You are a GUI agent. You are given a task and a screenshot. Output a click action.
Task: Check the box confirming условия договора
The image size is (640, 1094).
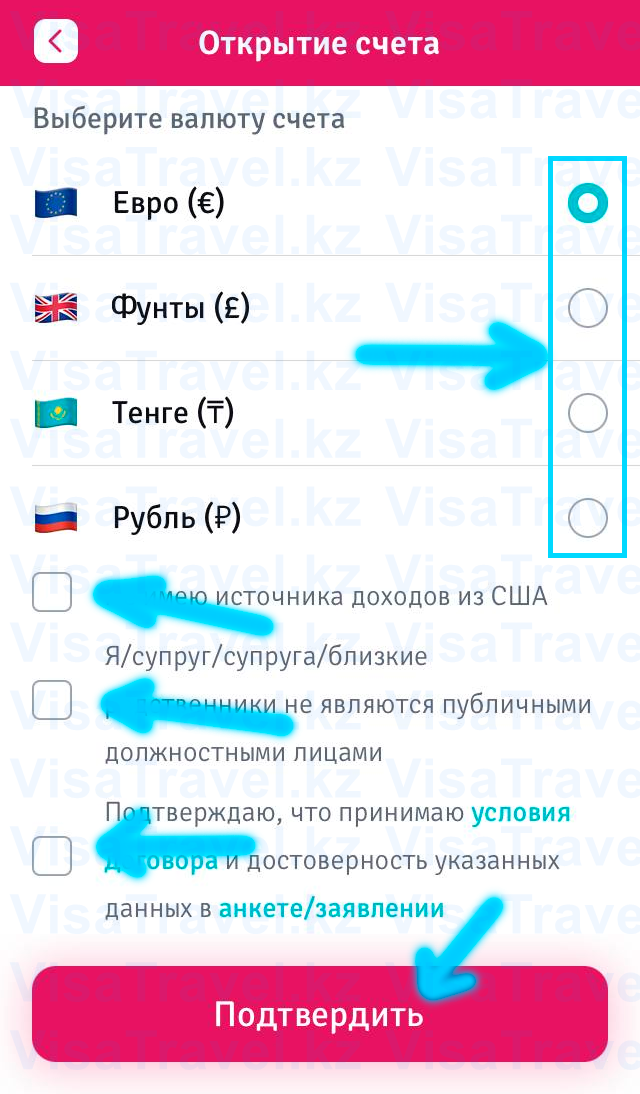click(52, 855)
